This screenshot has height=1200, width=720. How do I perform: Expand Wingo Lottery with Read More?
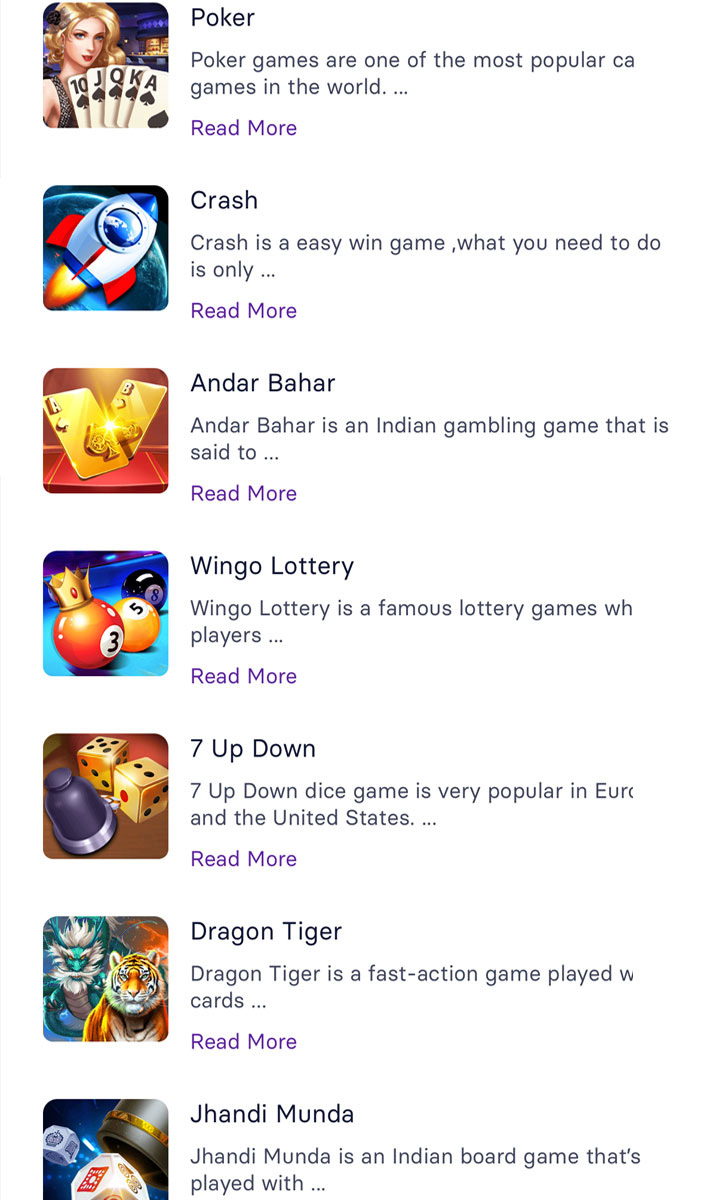coord(243,677)
